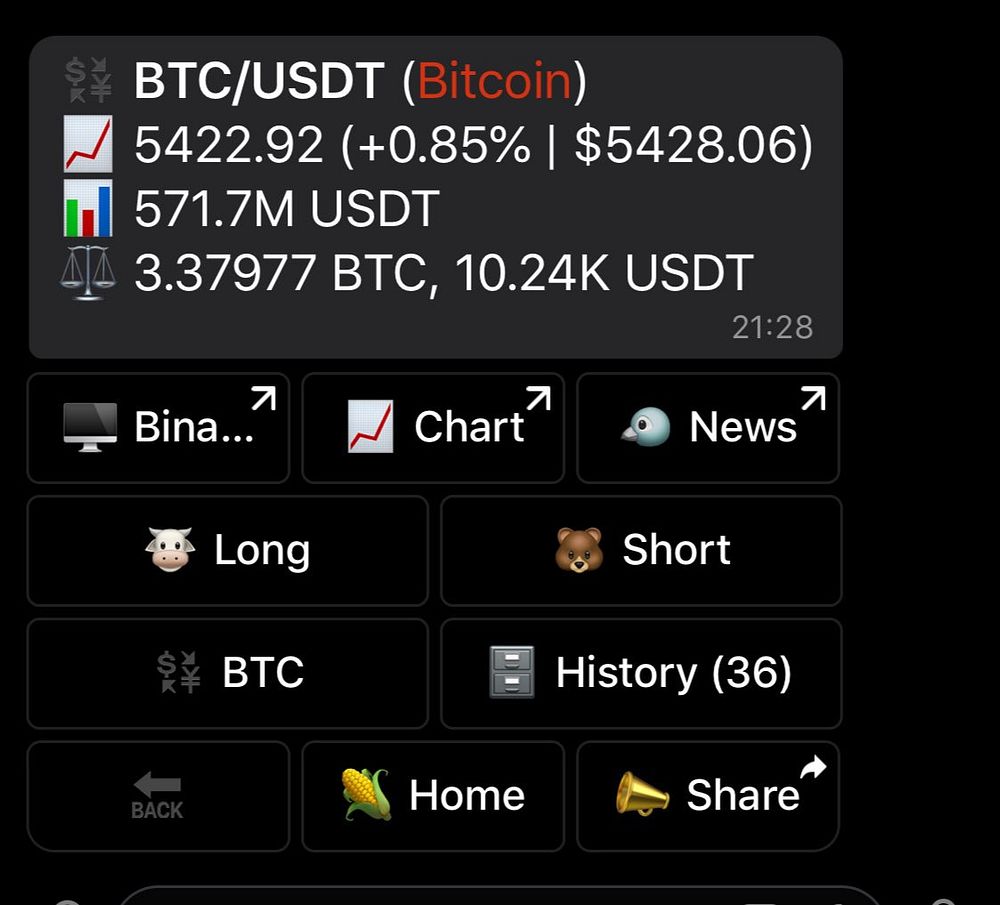Open the red Bitcoin link
The image size is (1000, 905).
[494, 82]
